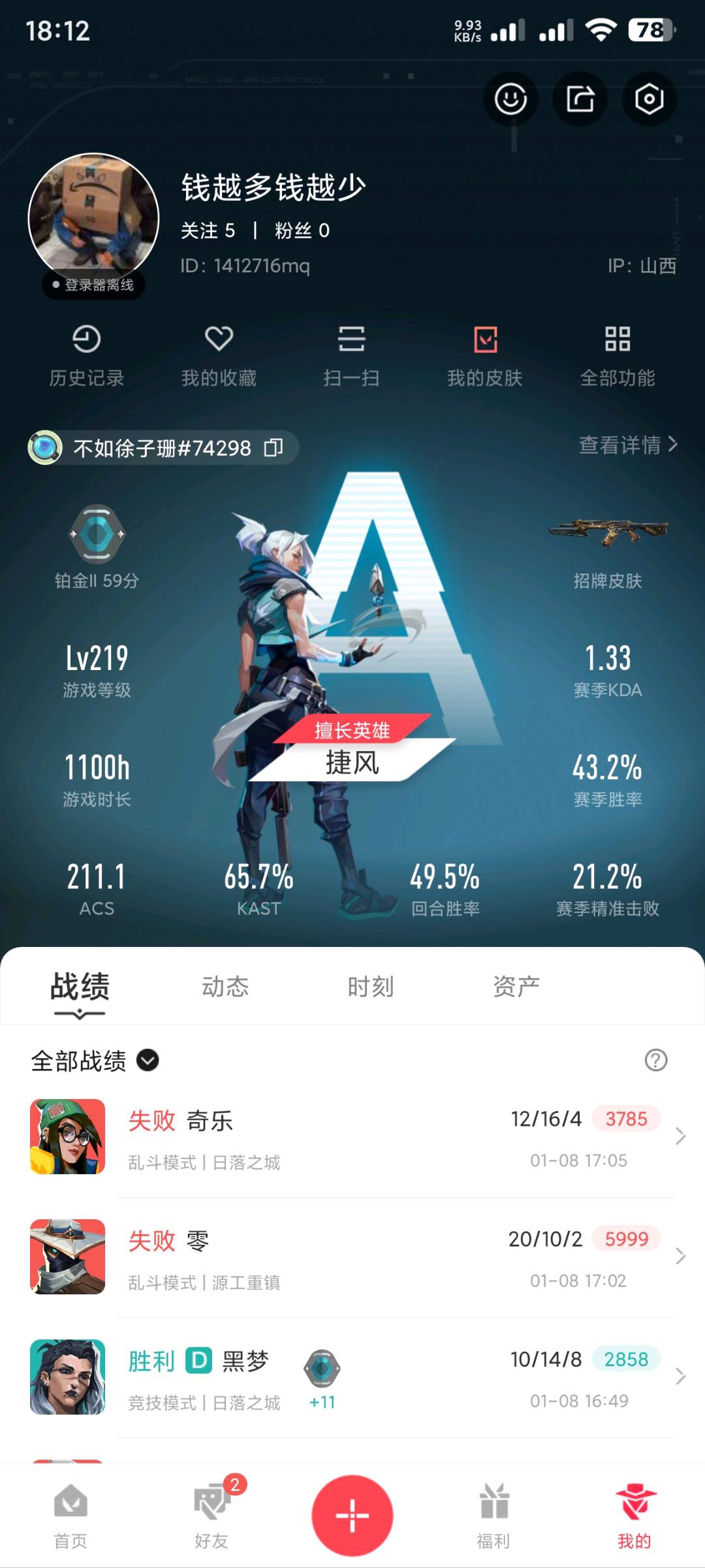Tap the red plus create button
This screenshot has width=705, height=1568.
352,1515
